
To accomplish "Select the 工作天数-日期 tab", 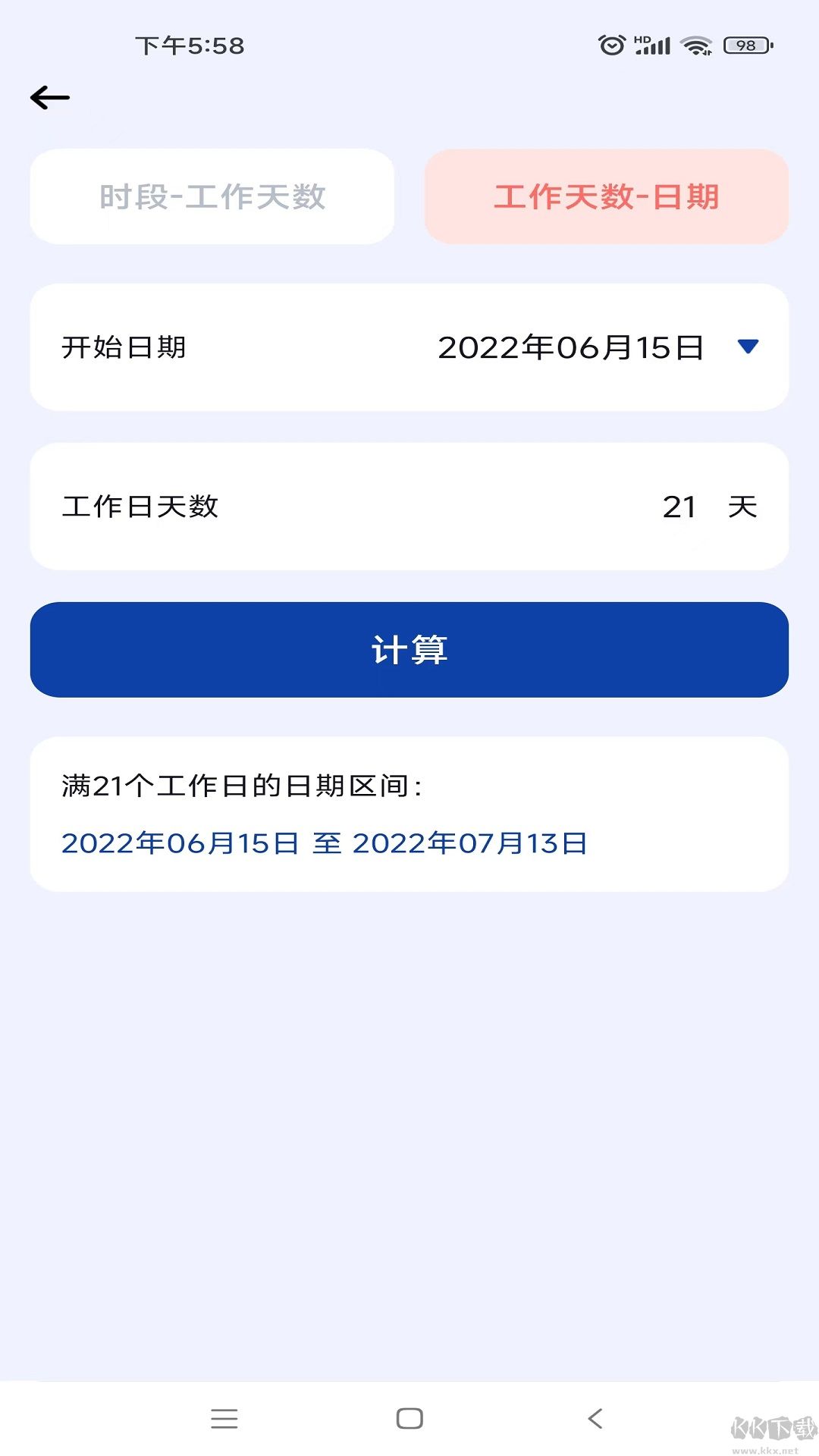I will (607, 196).
